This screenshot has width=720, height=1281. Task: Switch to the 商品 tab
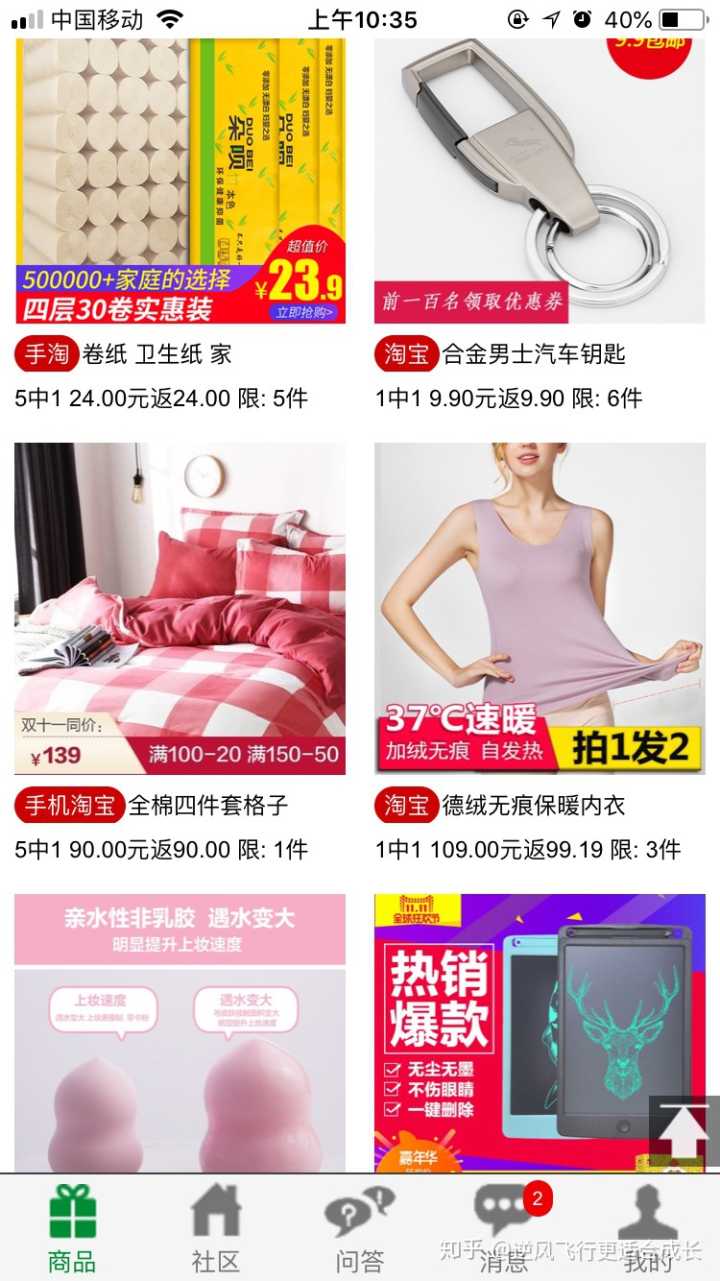72,1228
